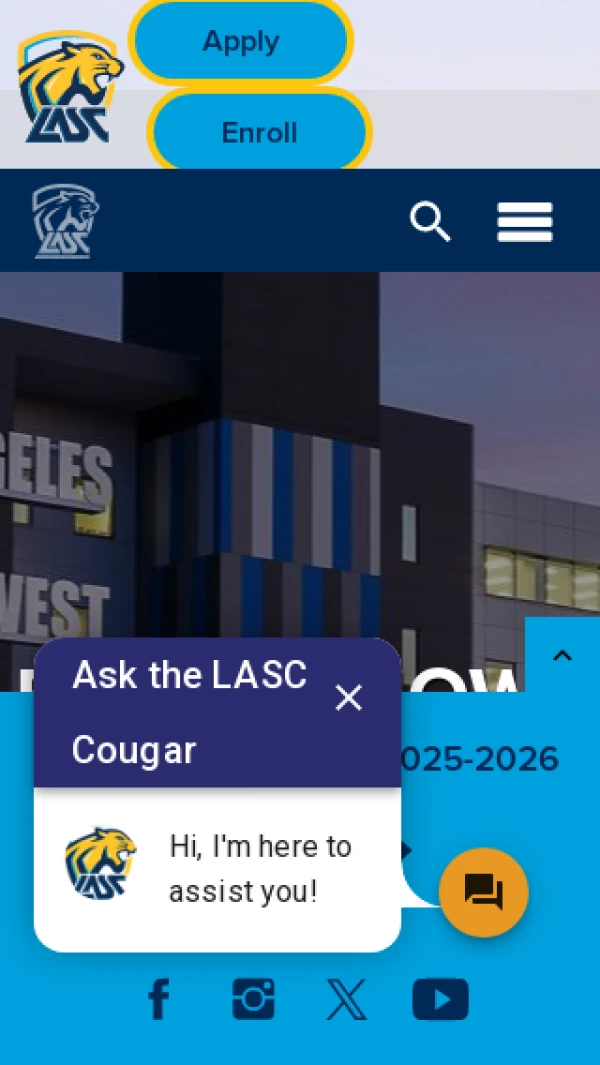Tap the Enroll button
This screenshot has height=1065, width=600.
tap(260, 133)
